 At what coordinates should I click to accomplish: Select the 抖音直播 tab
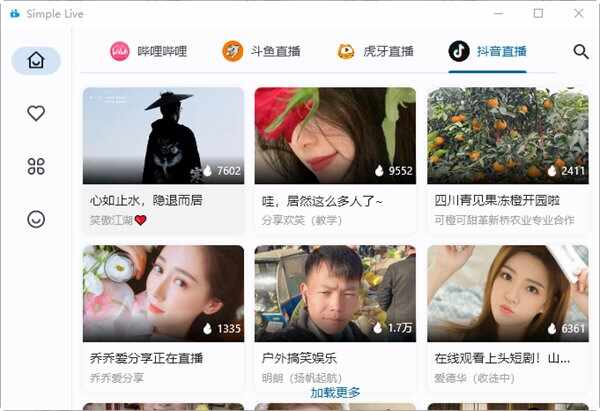[487, 52]
